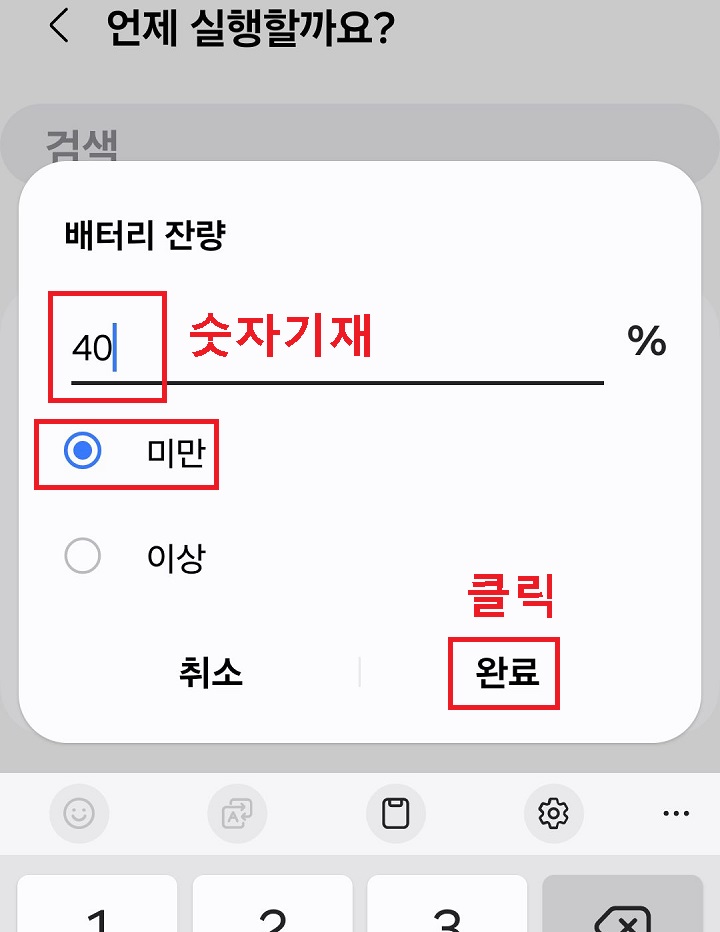Tap the back arrow next to 언제 실행할까요?
This screenshot has width=720, height=932.
click(x=57, y=27)
